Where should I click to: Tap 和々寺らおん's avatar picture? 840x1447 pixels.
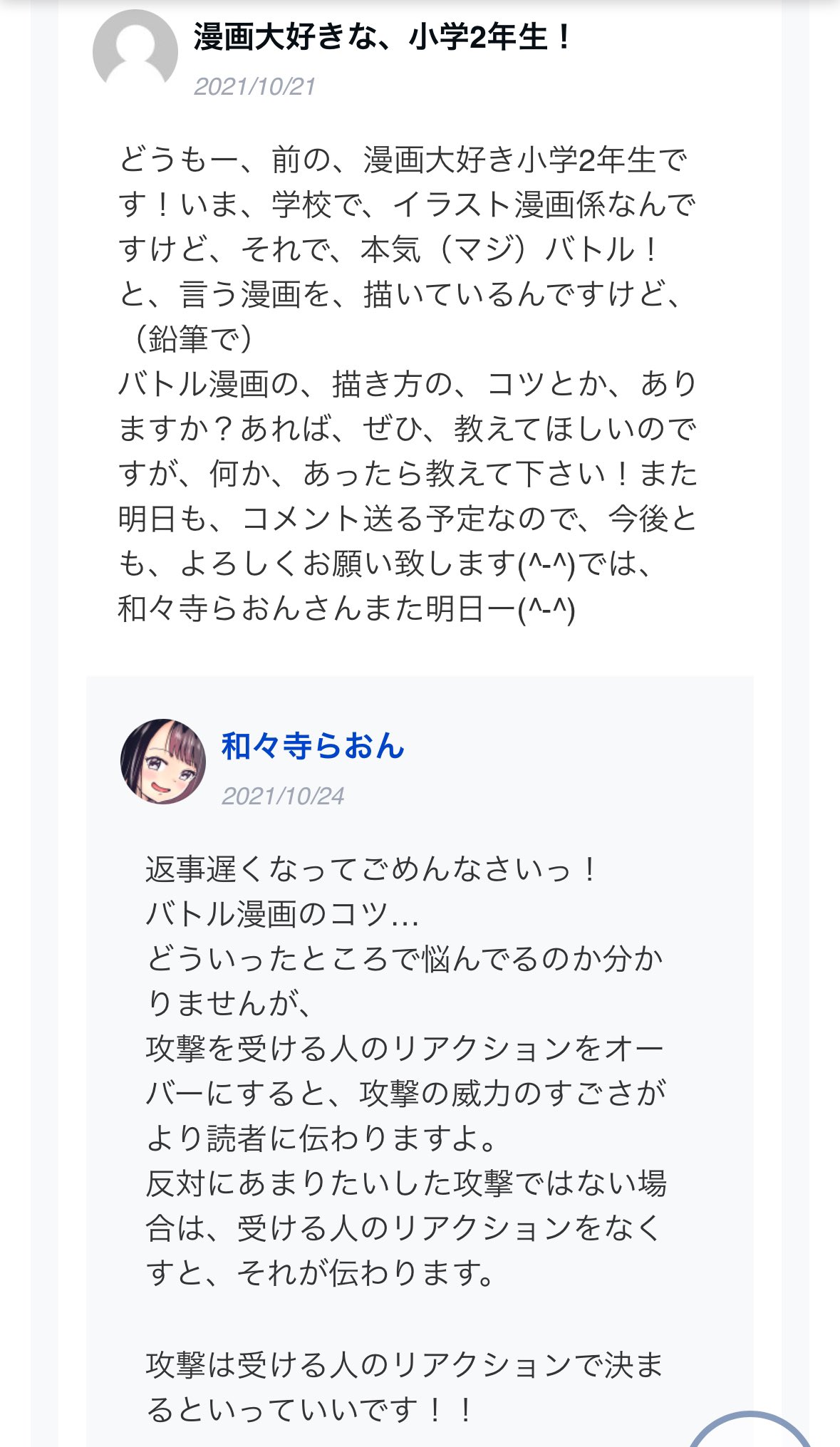point(163,762)
